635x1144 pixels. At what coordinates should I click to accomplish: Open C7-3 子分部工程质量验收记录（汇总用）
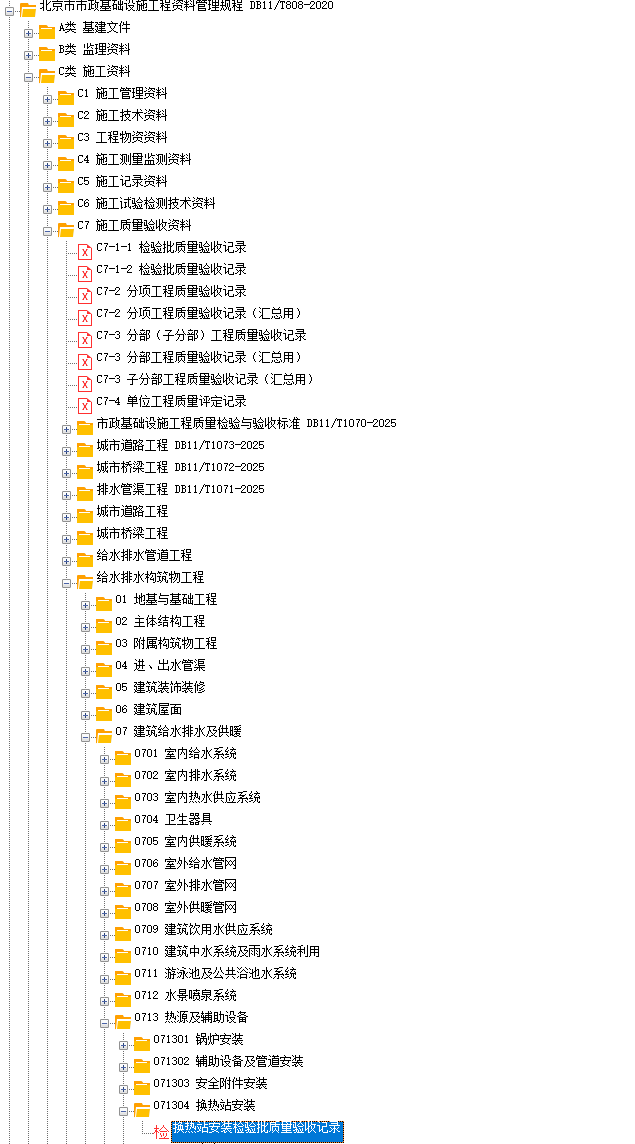206,379
